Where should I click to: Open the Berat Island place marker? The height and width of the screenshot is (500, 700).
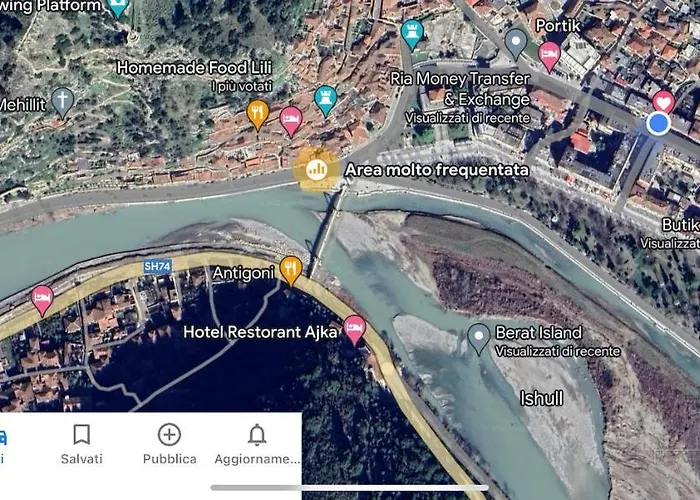click(x=479, y=337)
